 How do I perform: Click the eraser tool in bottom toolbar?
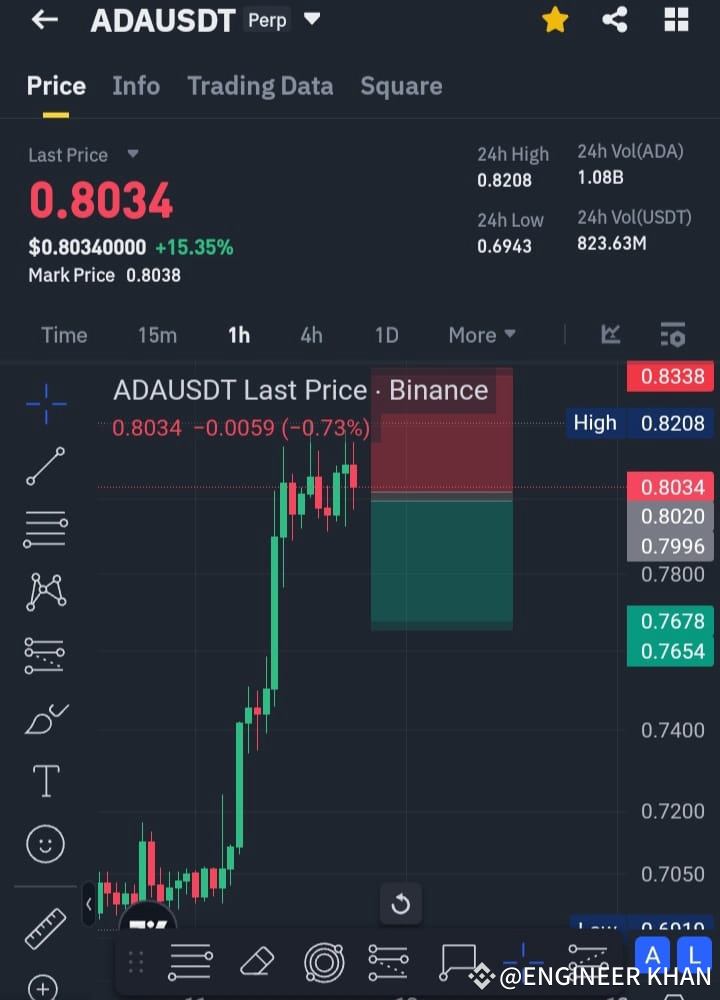pyautogui.click(x=257, y=962)
